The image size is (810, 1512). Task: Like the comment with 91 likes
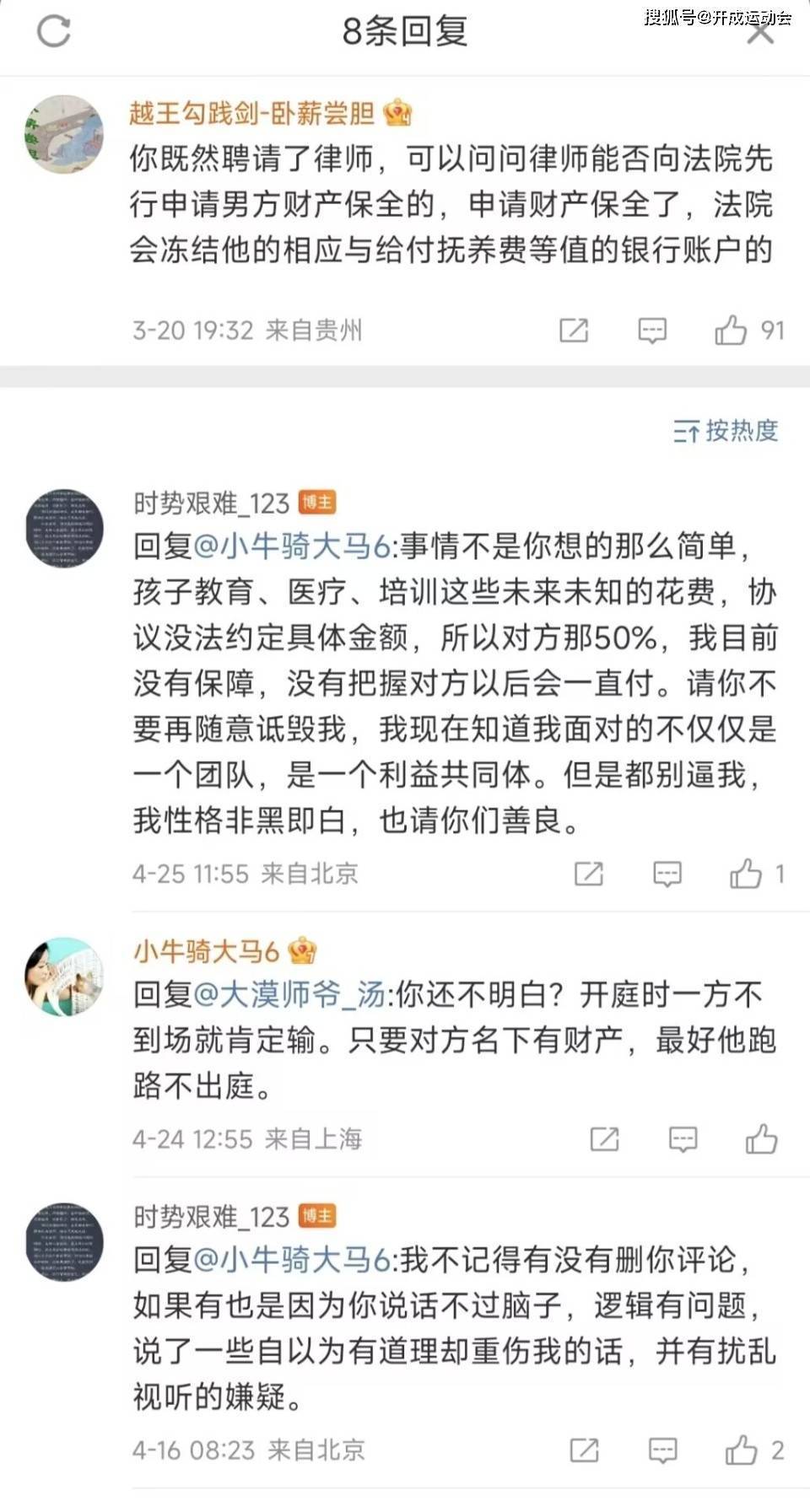point(731,330)
